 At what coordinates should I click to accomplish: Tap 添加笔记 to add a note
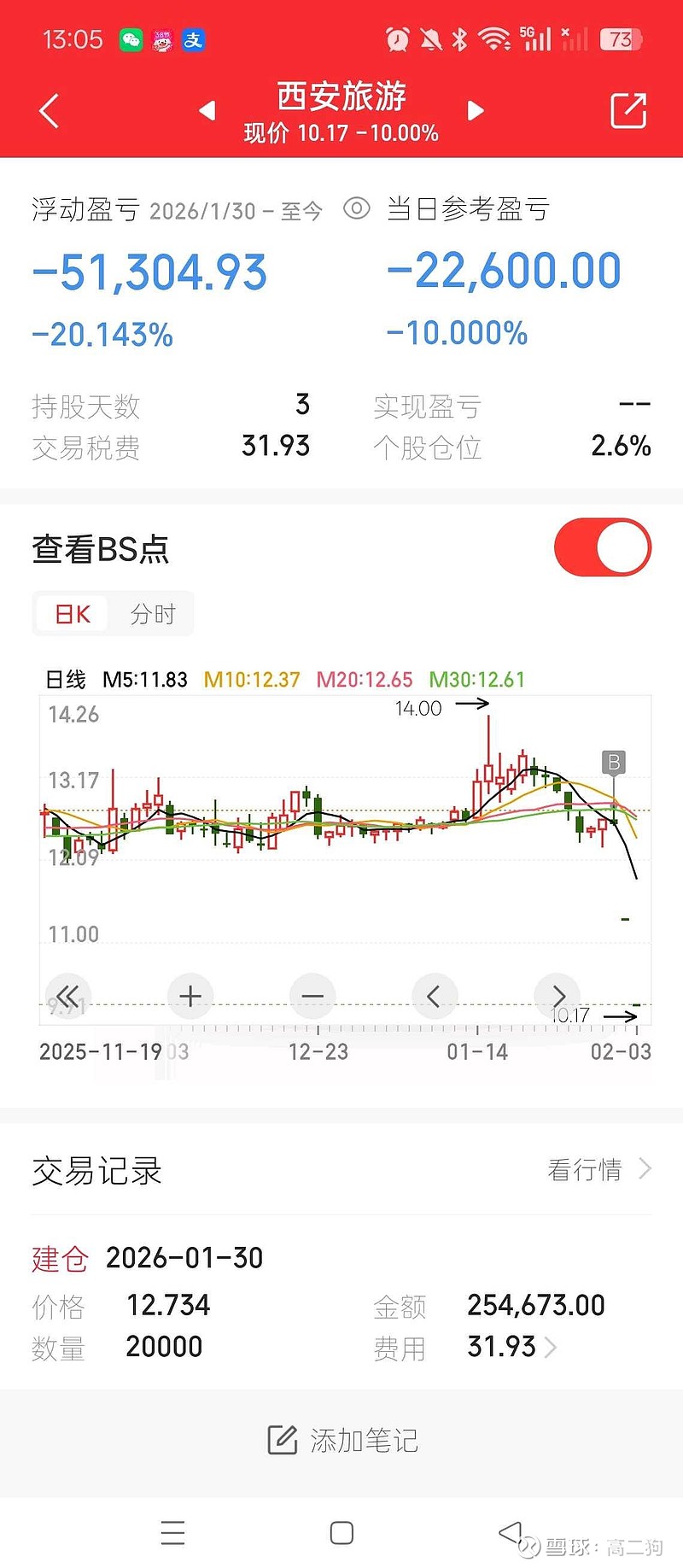coord(341,1441)
